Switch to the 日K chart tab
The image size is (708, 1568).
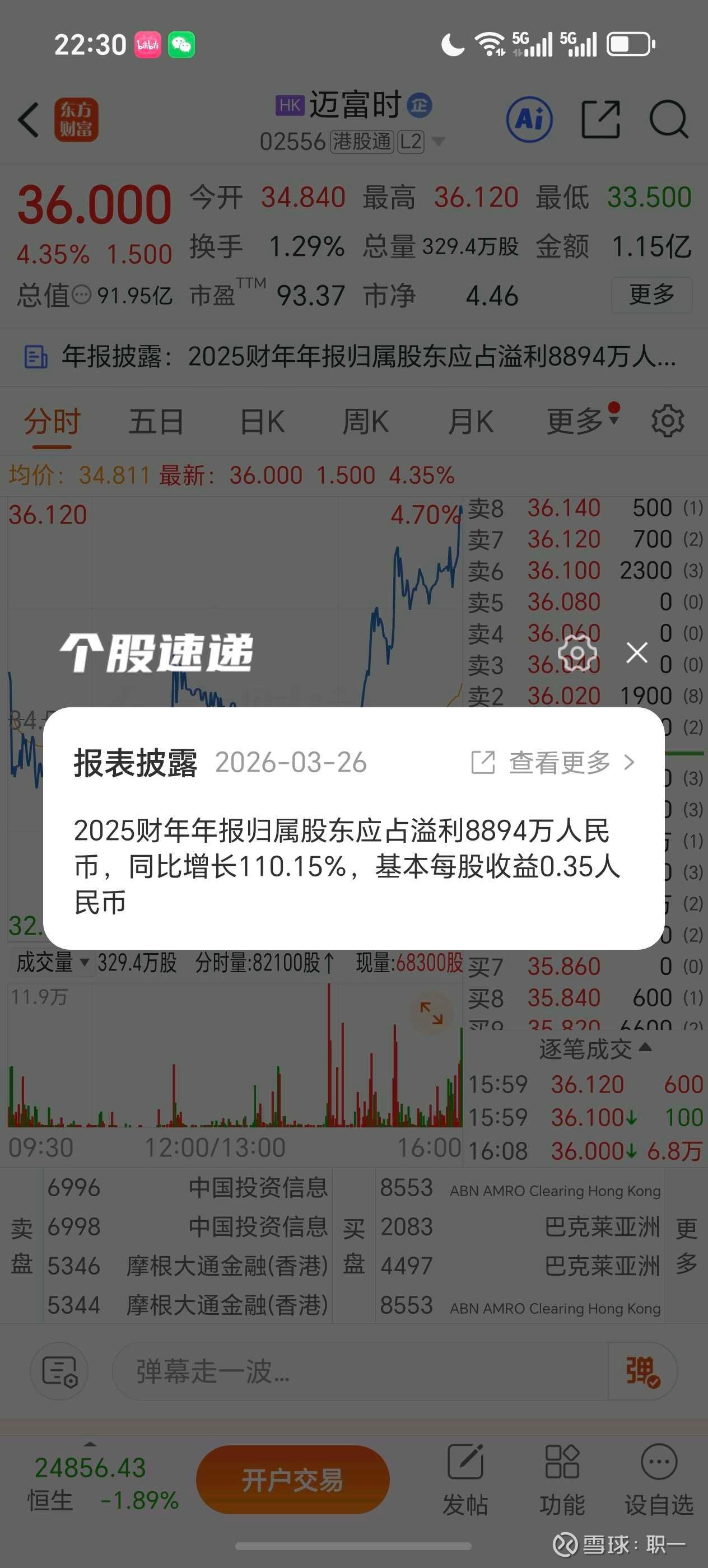point(262,421)
